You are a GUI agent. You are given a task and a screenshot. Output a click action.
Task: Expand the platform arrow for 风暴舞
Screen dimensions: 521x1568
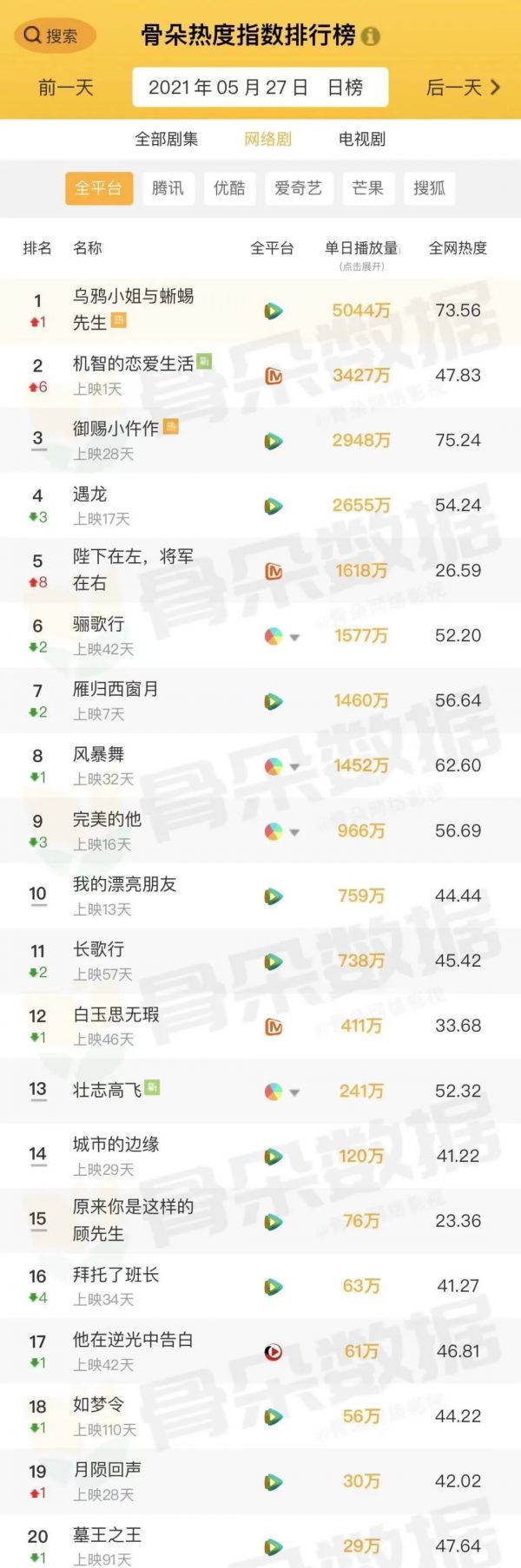(x=294, y=767)
